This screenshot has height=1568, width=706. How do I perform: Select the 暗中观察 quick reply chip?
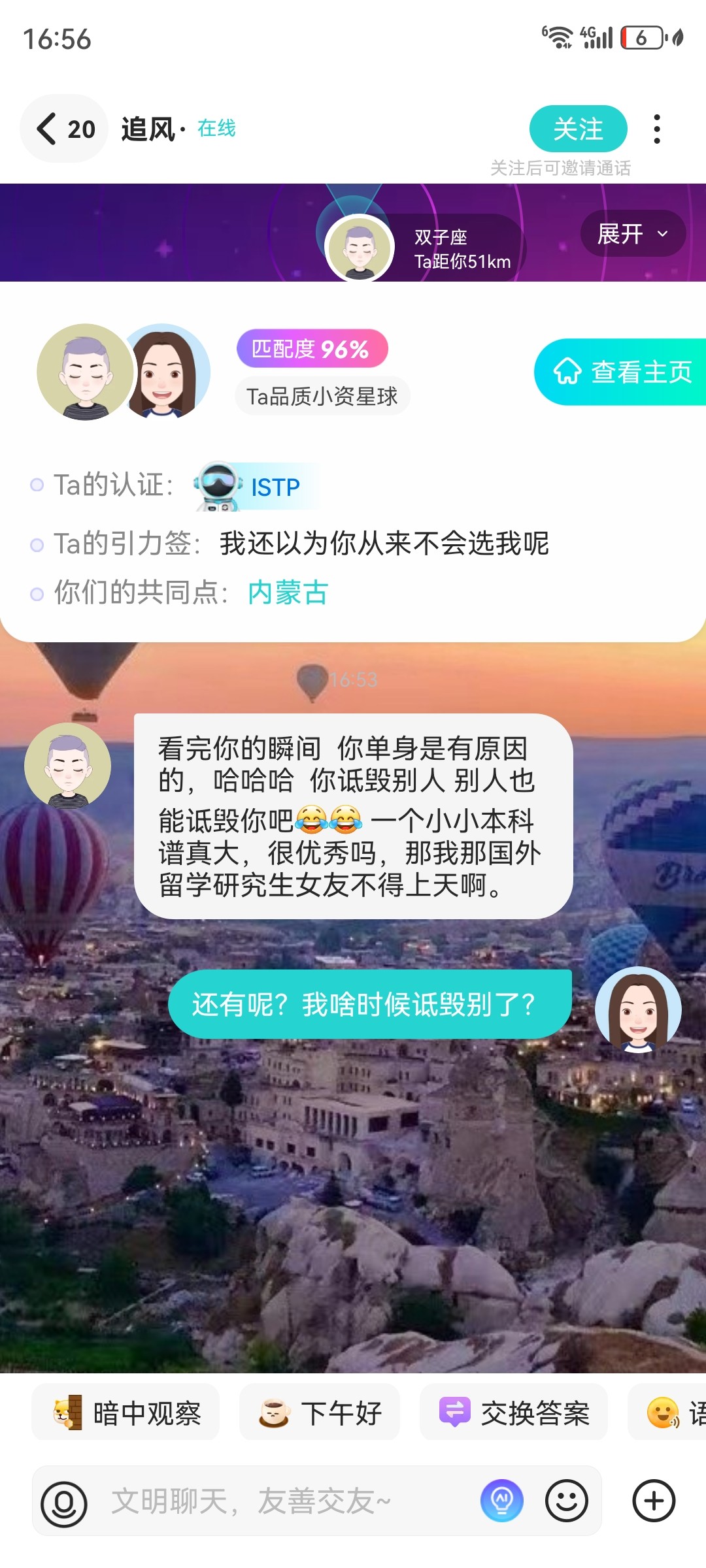click(x=126, y=1413)
